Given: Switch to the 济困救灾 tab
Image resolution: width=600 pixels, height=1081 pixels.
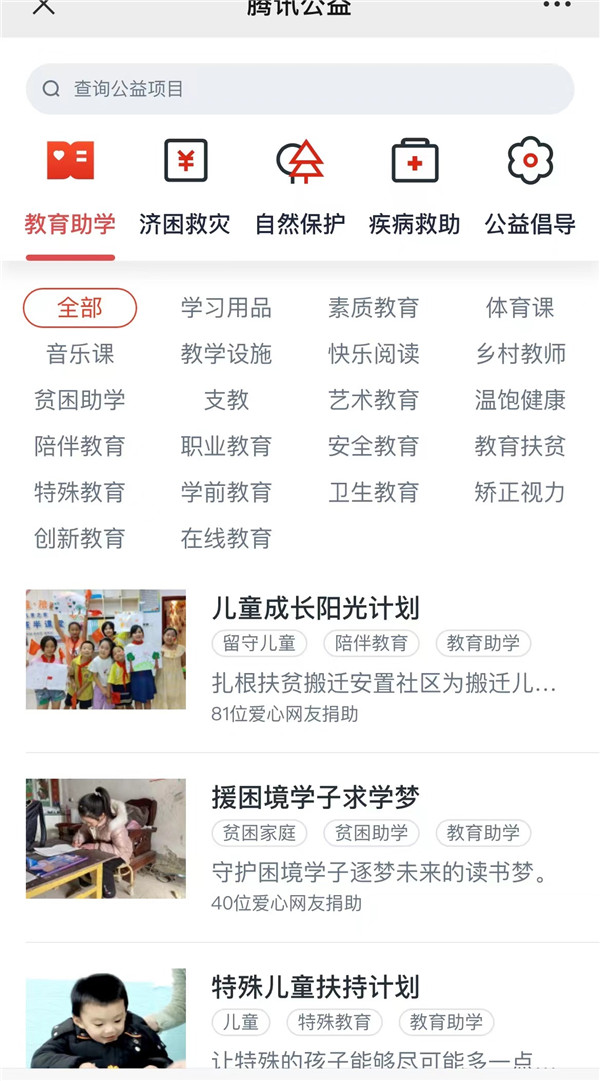Looking at the screenshot, I should (185, 187).
